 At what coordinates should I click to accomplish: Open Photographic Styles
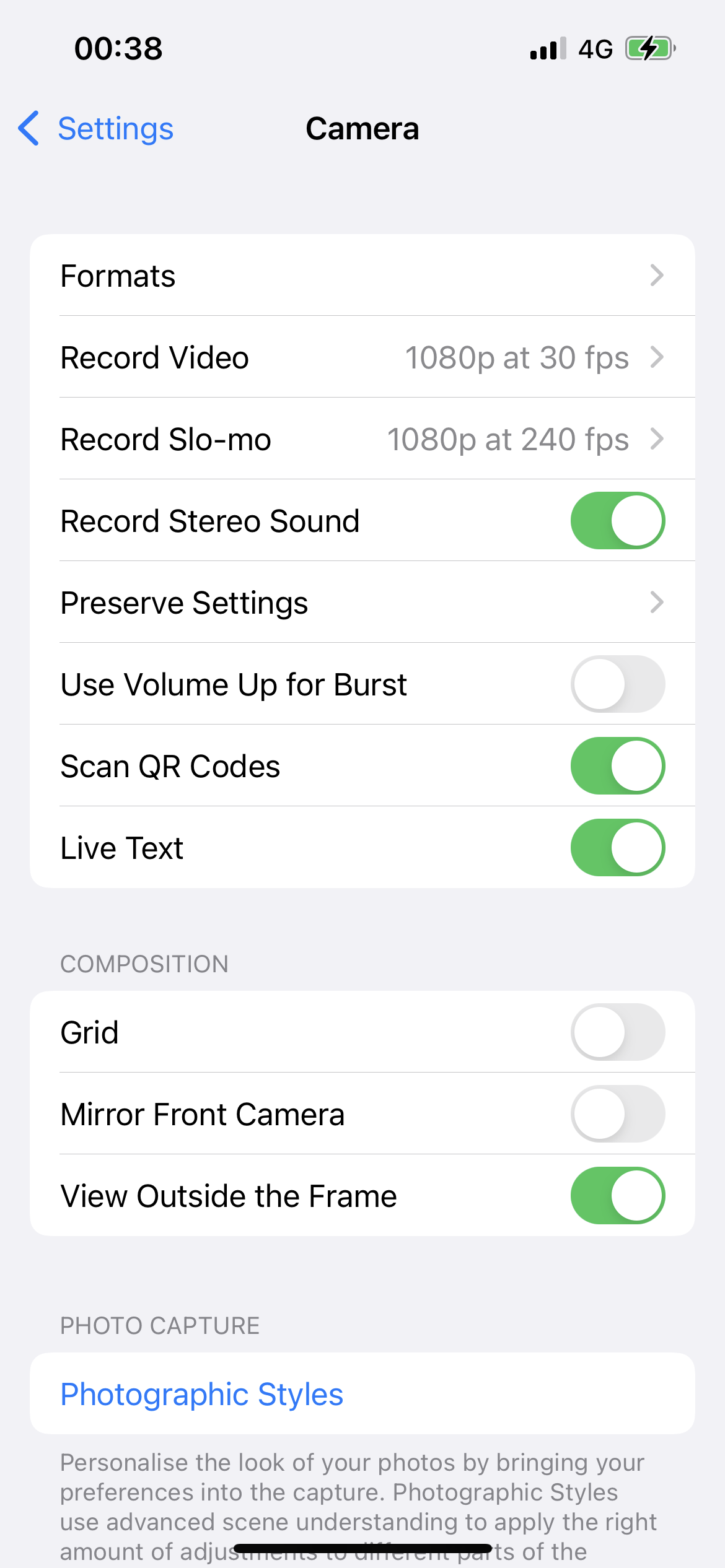[201, 1395]
